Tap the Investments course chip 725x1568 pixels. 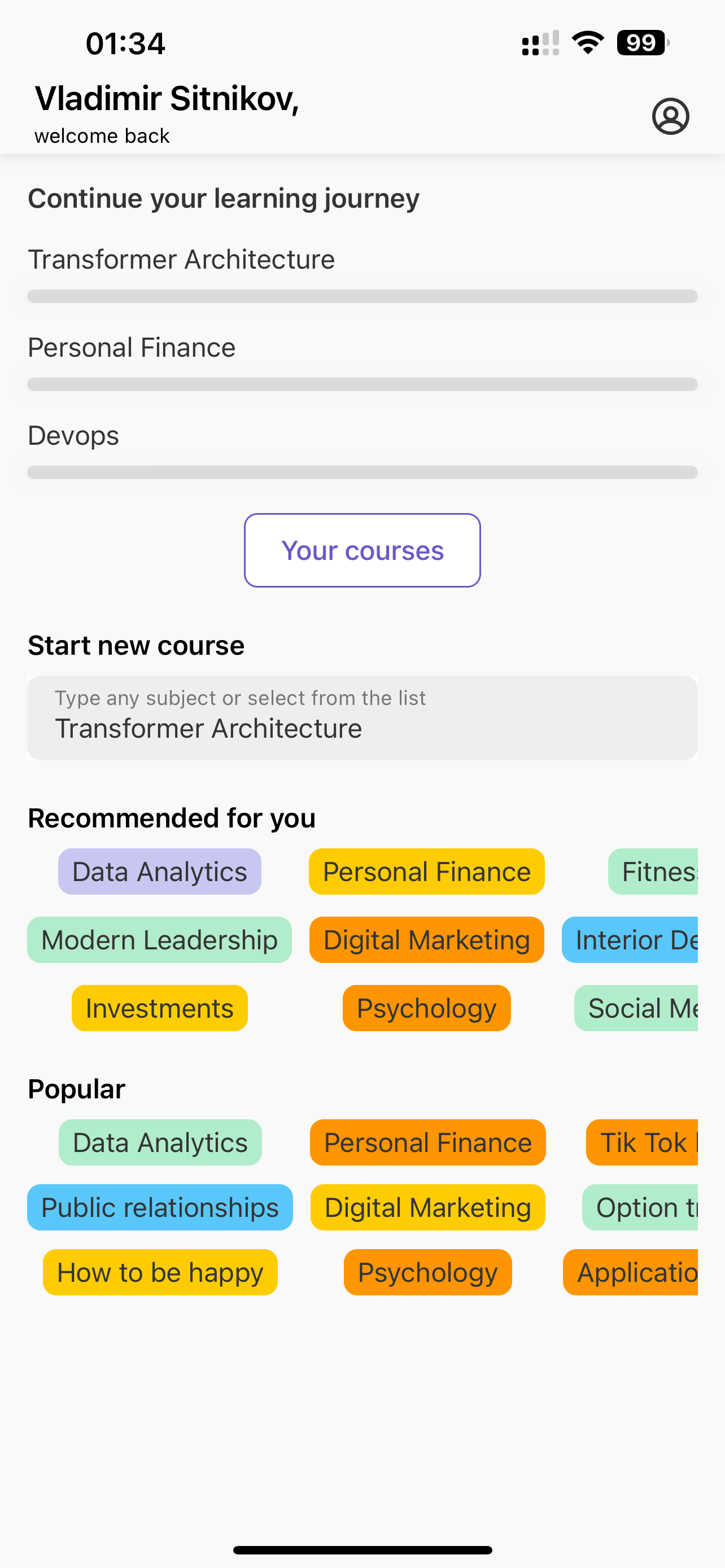[159, 1008]
